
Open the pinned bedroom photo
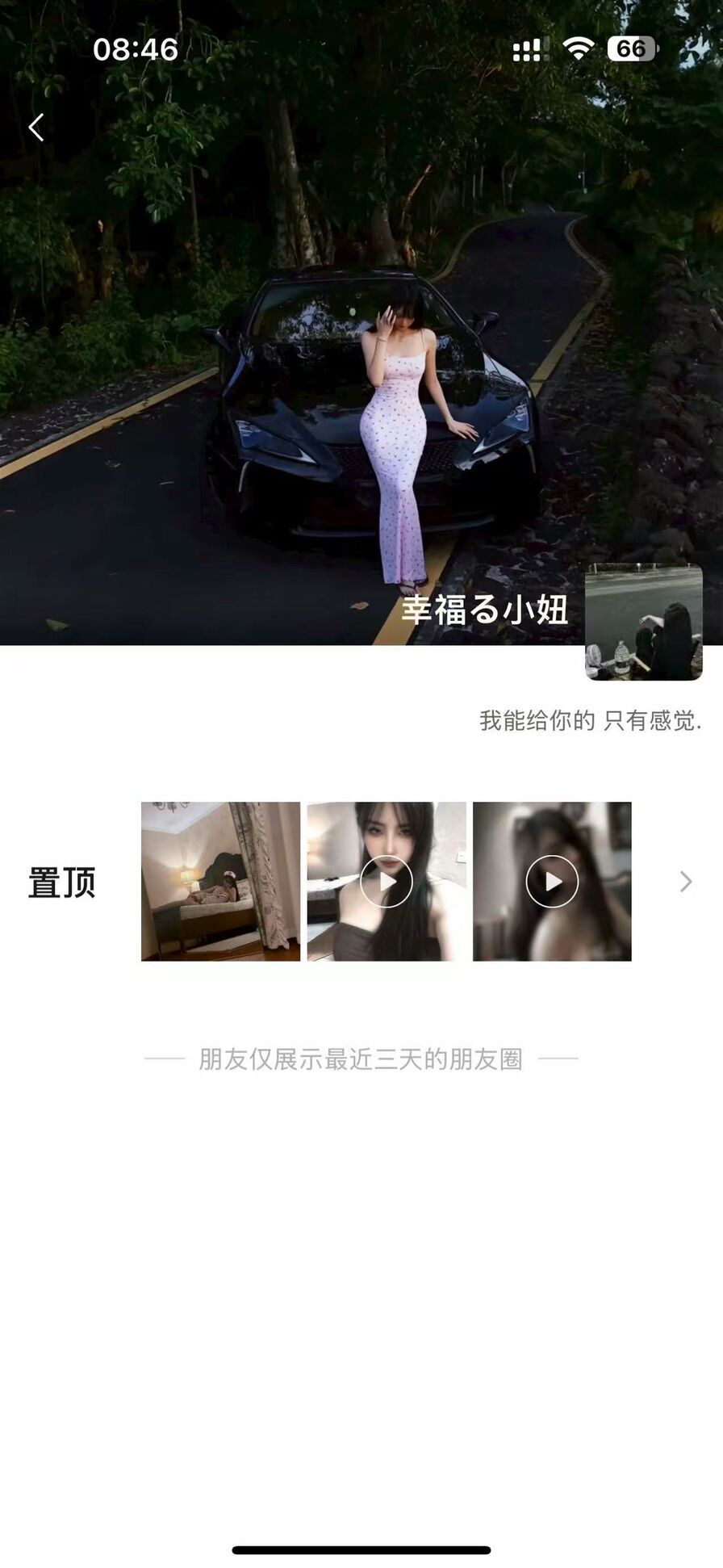click(220, 881)
